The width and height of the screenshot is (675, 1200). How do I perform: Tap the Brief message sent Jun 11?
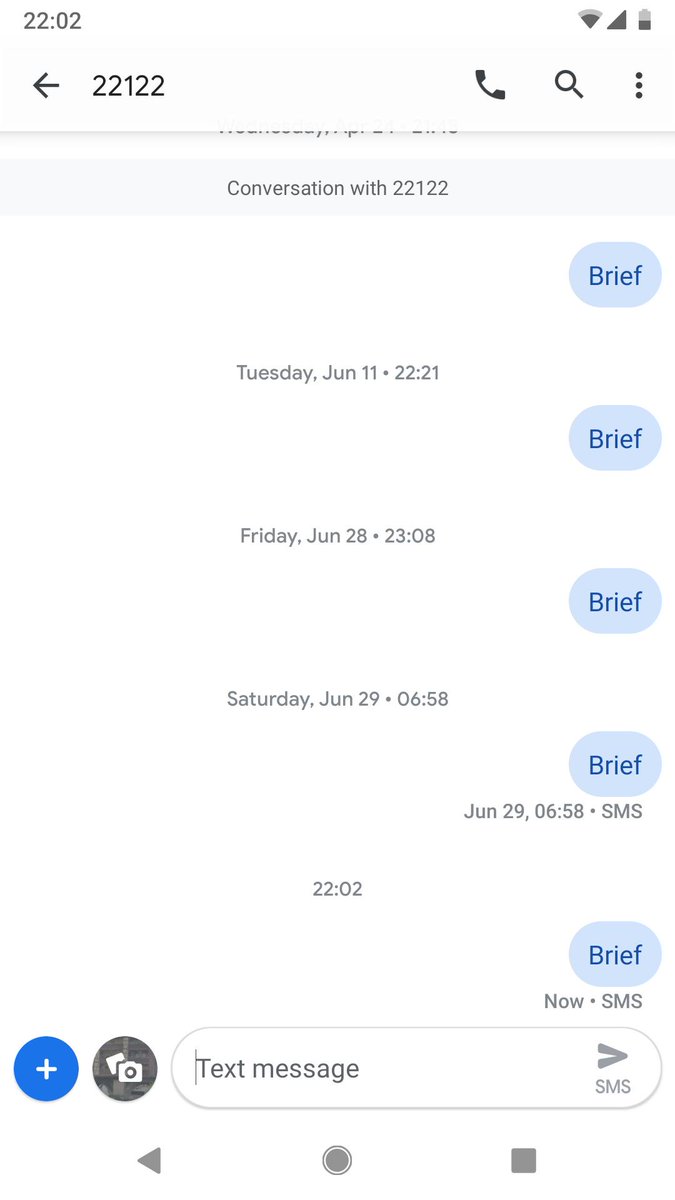[x=615, y=438]
